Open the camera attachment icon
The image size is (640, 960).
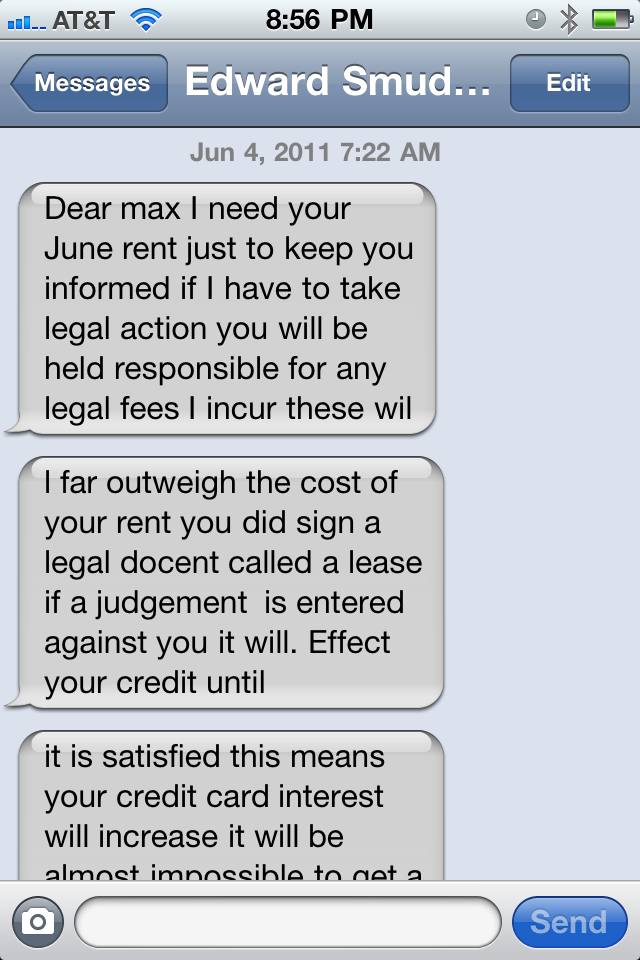pyautogui.click(x=37, y=921)
